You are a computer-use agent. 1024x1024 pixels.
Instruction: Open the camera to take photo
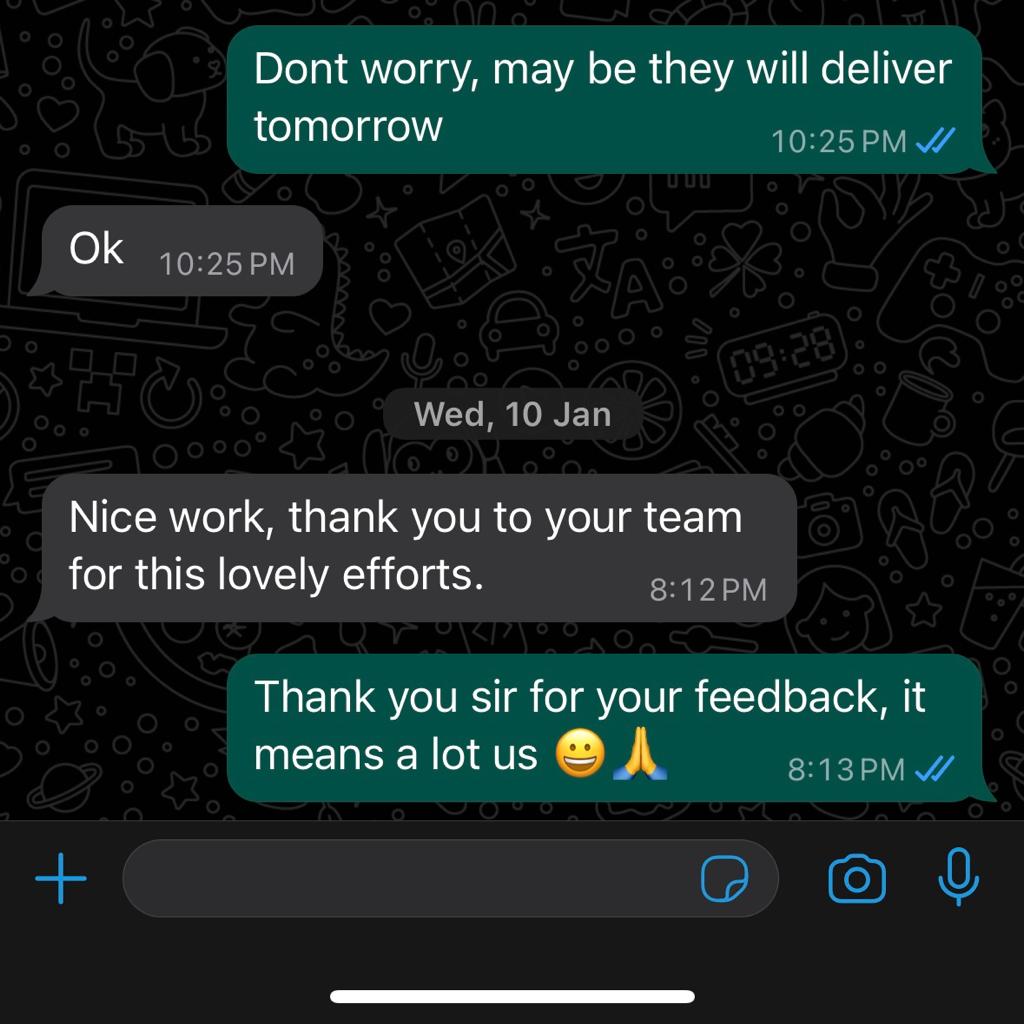point(857,879)
